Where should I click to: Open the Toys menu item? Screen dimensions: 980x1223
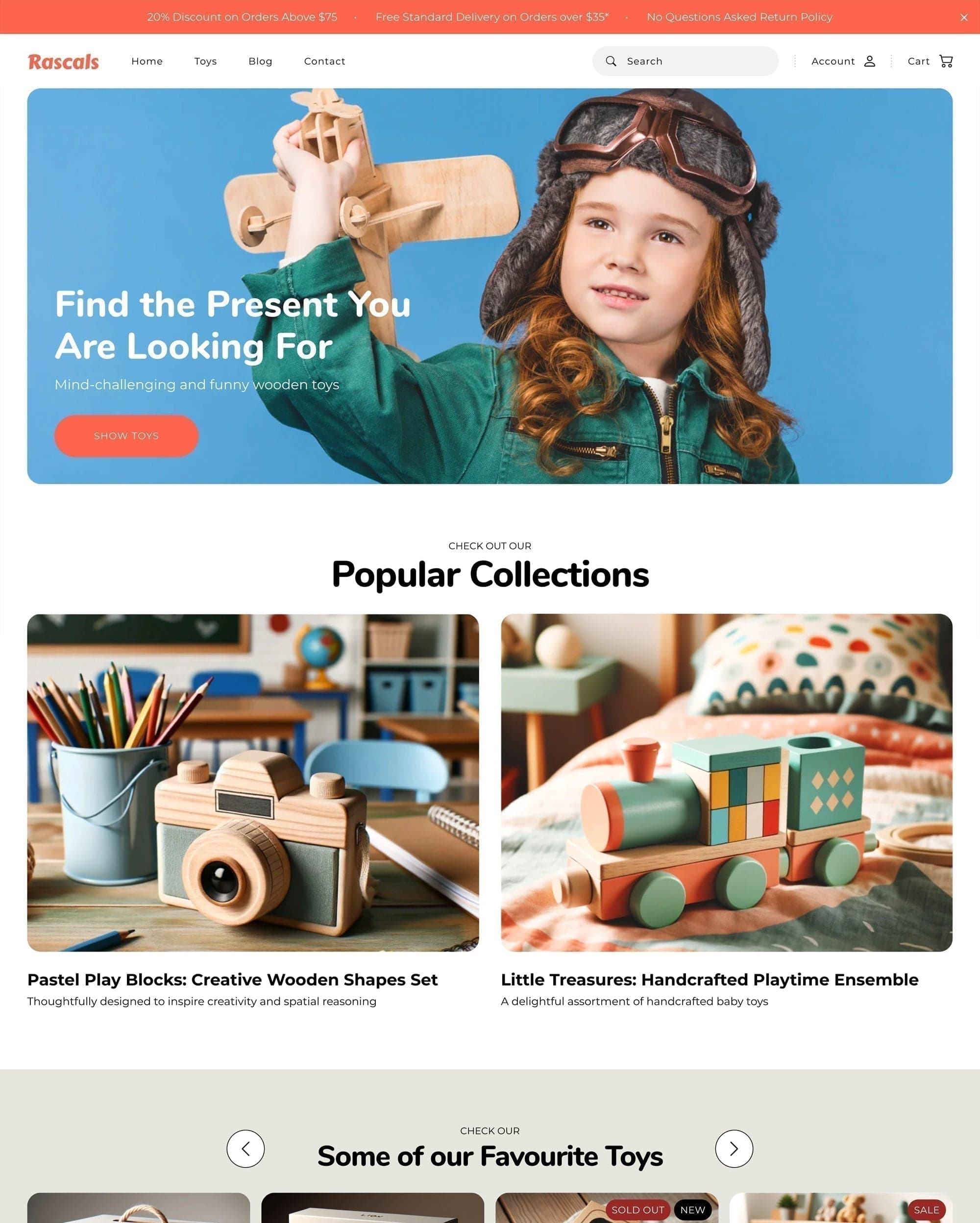205,61
